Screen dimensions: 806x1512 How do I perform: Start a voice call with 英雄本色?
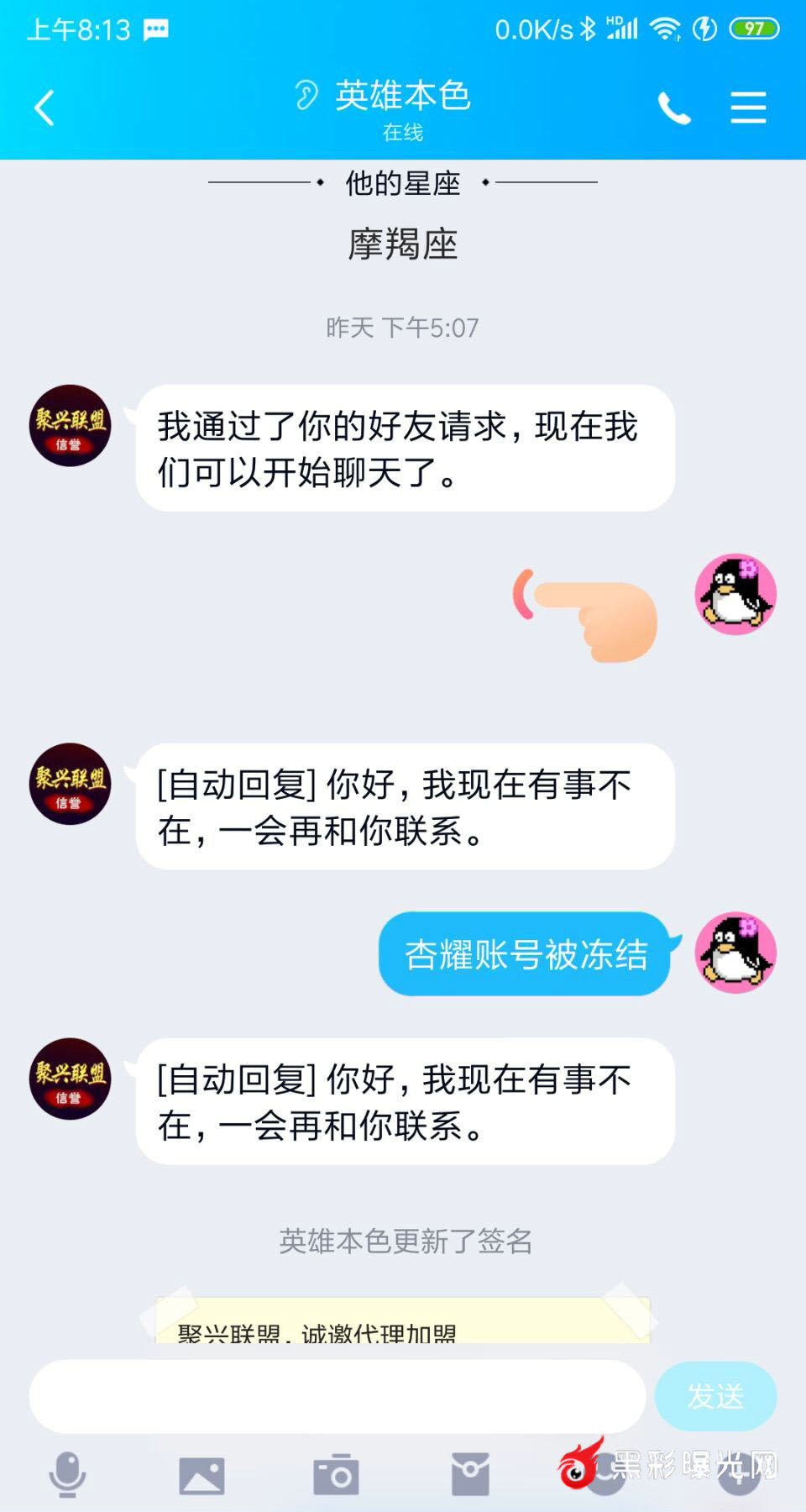coord(673,108)
